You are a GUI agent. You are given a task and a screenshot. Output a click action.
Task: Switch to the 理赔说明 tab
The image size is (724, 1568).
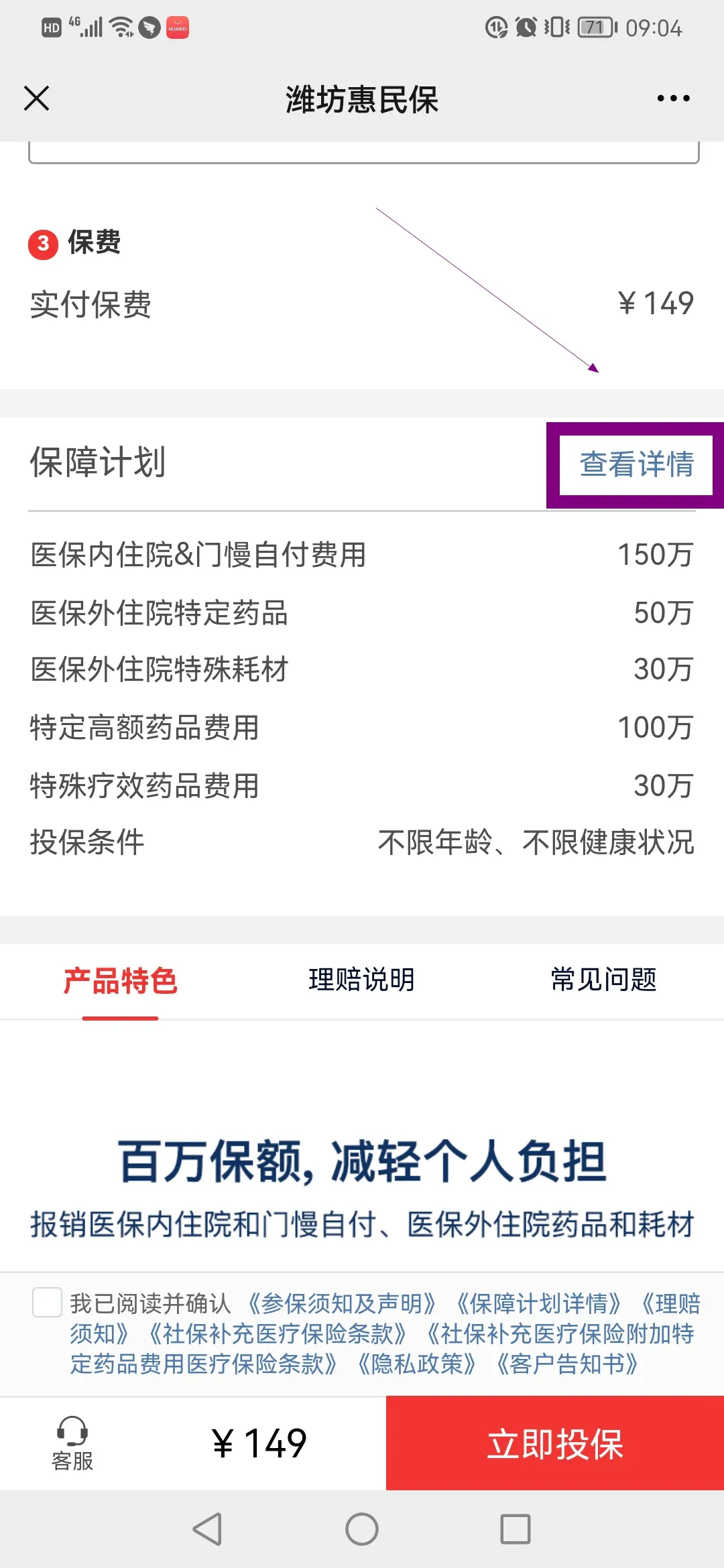coord(362,980)
